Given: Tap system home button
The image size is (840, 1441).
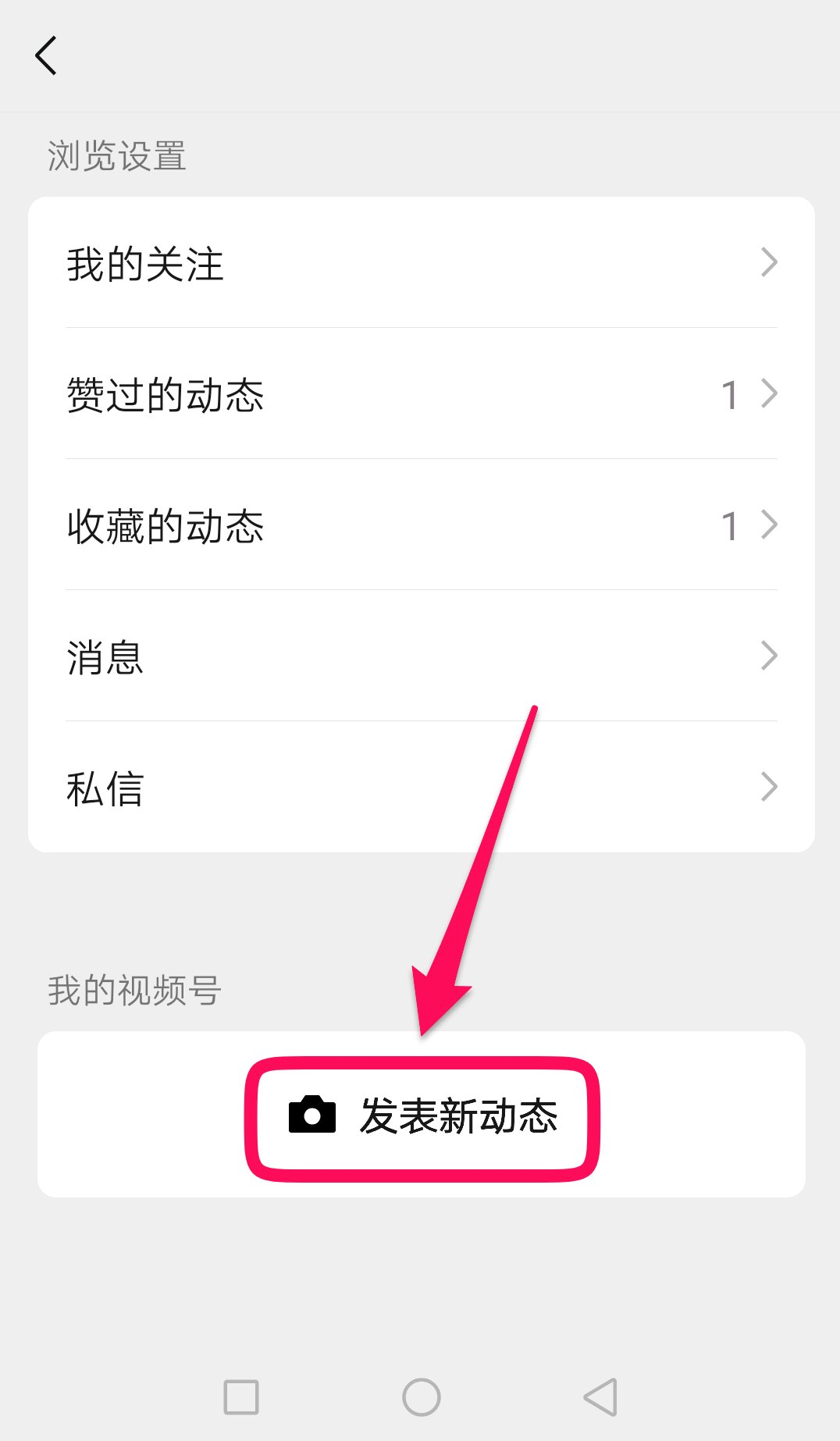Looking at the screenshot, I should click(x=422, y=1397).
